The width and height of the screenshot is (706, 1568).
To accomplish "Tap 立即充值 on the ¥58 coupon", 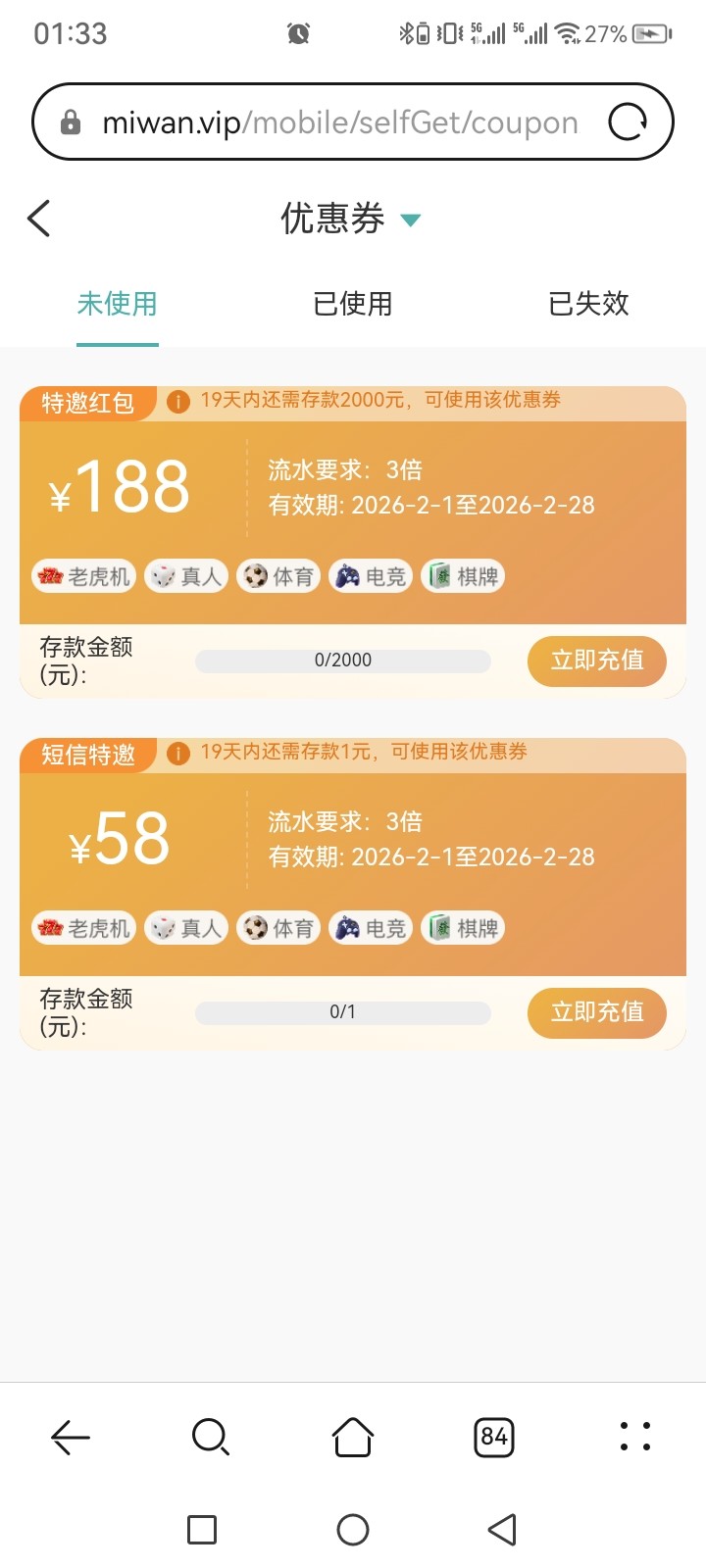I will point(596,1012).
